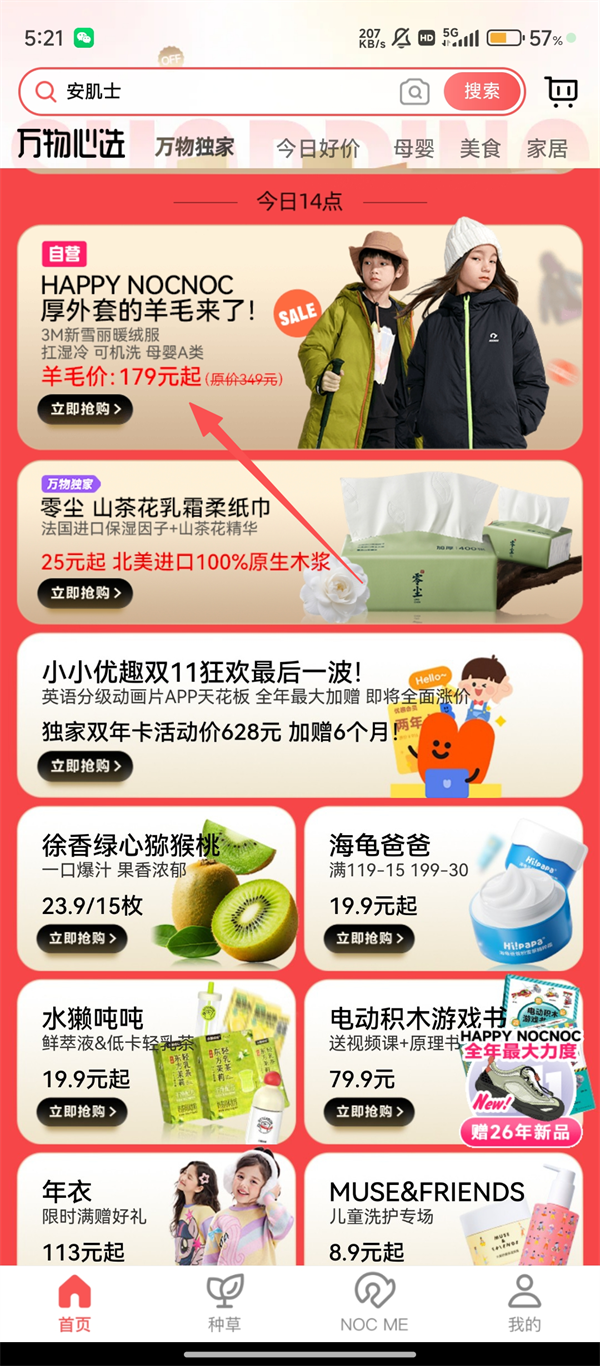Screen dimensions: 600x1366
Task: Open the 小小优趣双11狂欢 promotion card
Action: pos(300,714)
